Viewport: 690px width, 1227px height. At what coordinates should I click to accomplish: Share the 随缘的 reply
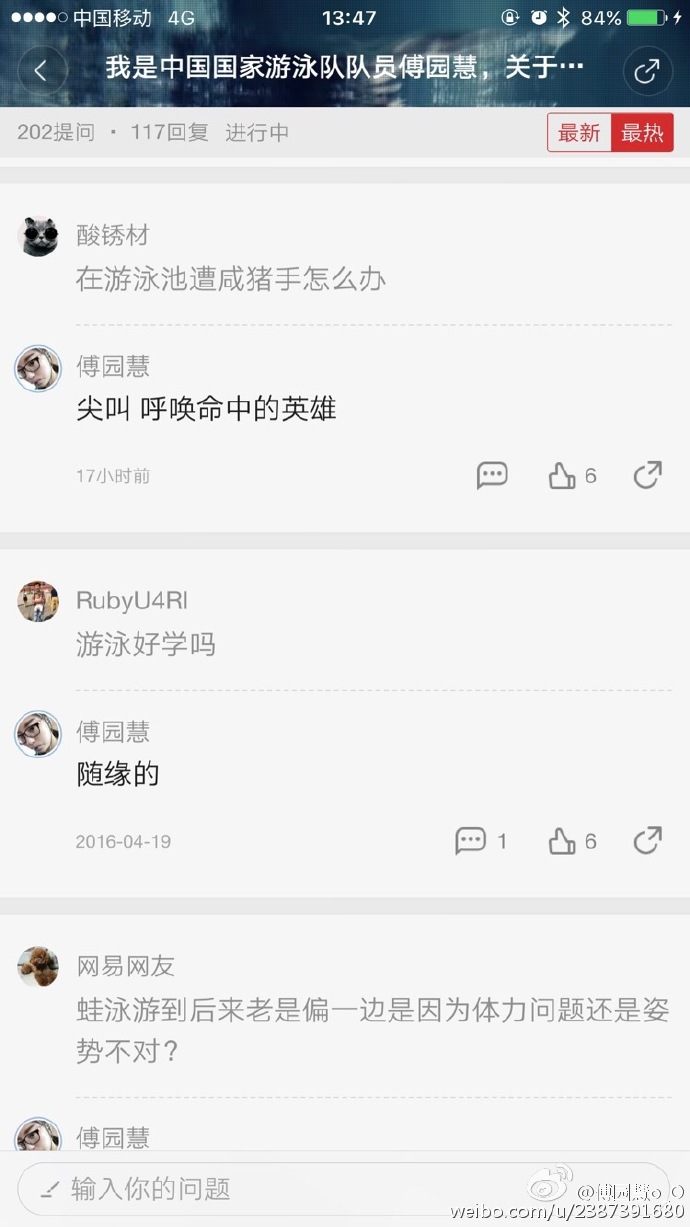coord(647,841)
